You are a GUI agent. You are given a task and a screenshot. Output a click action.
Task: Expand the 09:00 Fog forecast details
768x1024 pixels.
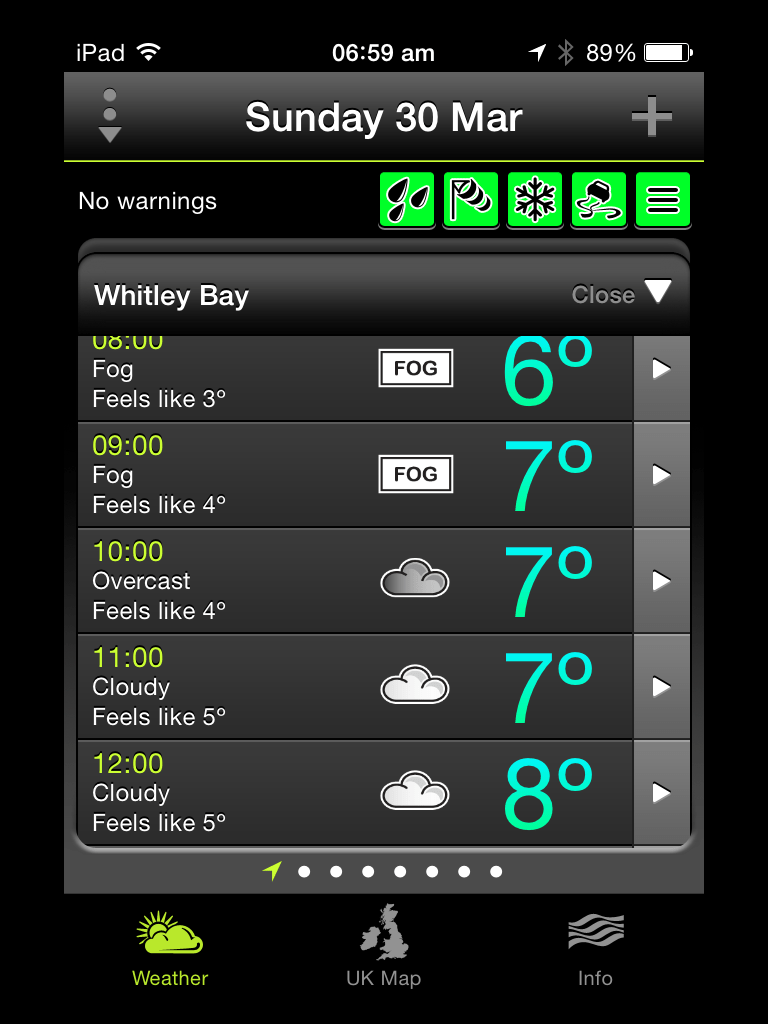[x=661, y=475]
